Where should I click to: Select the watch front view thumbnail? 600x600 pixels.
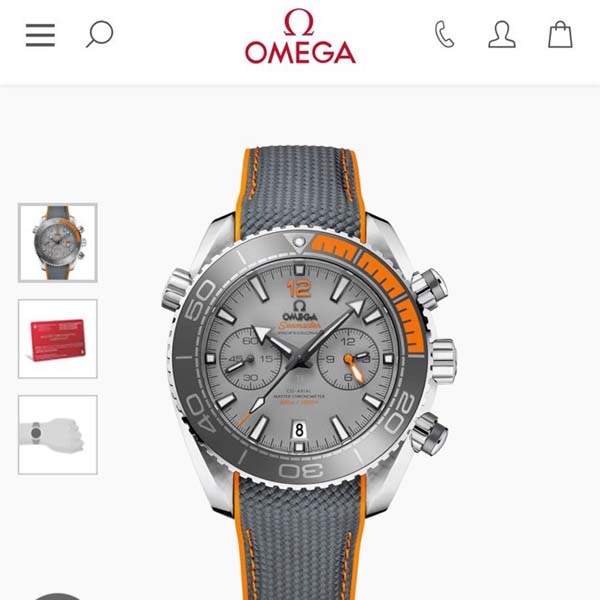pos(58,243)
